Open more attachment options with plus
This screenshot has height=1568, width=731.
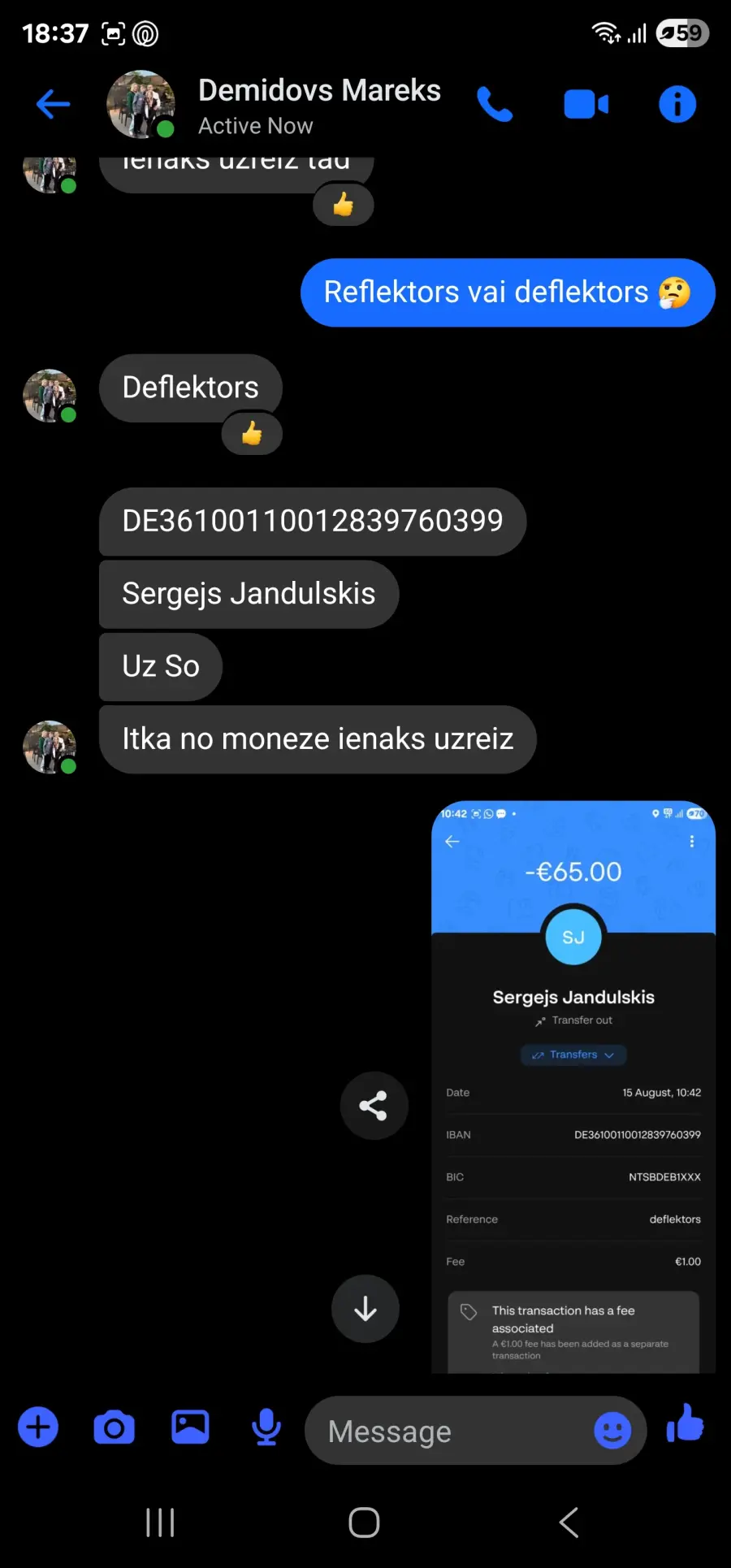(x=38, y=1427)
